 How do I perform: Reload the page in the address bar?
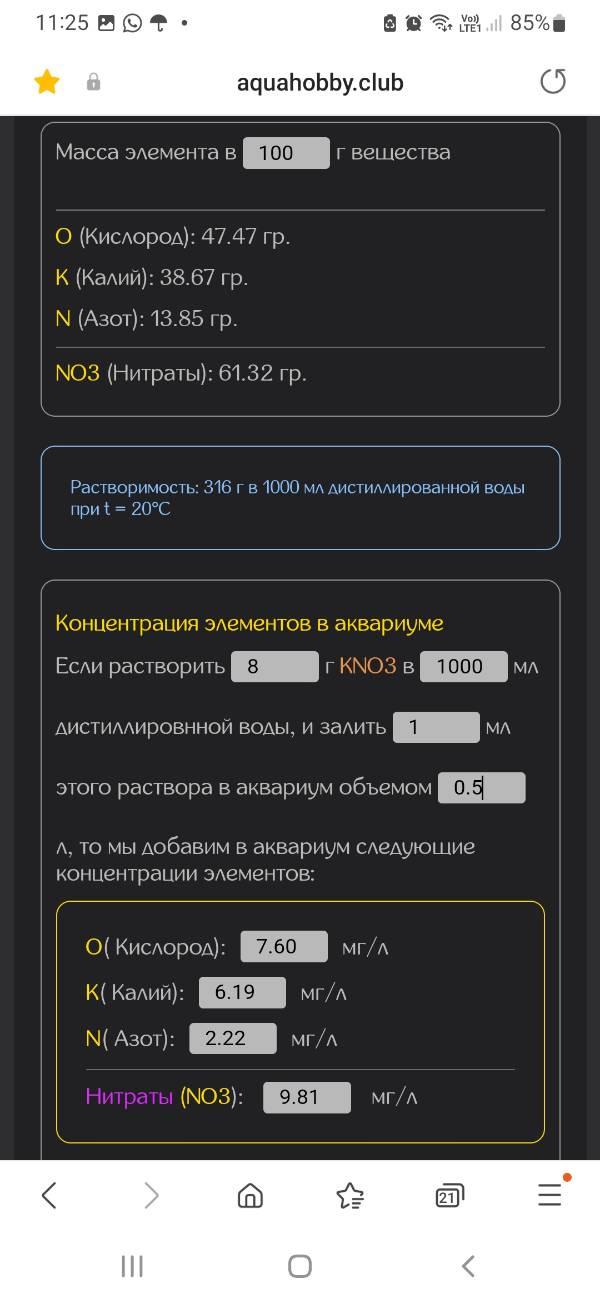pyautogui.click(x=553, y=82)
